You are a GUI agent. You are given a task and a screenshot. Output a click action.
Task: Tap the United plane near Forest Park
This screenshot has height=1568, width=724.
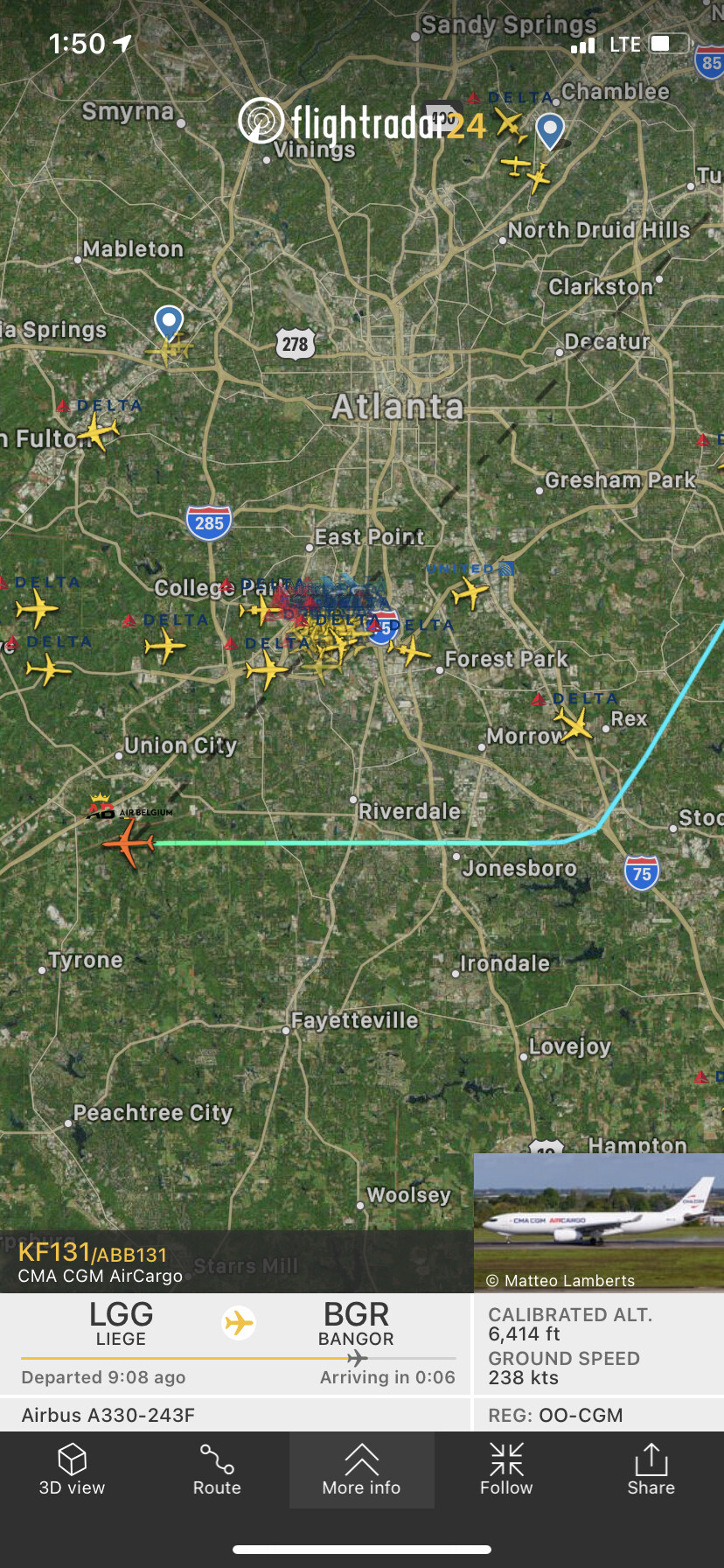click(470, 593)
